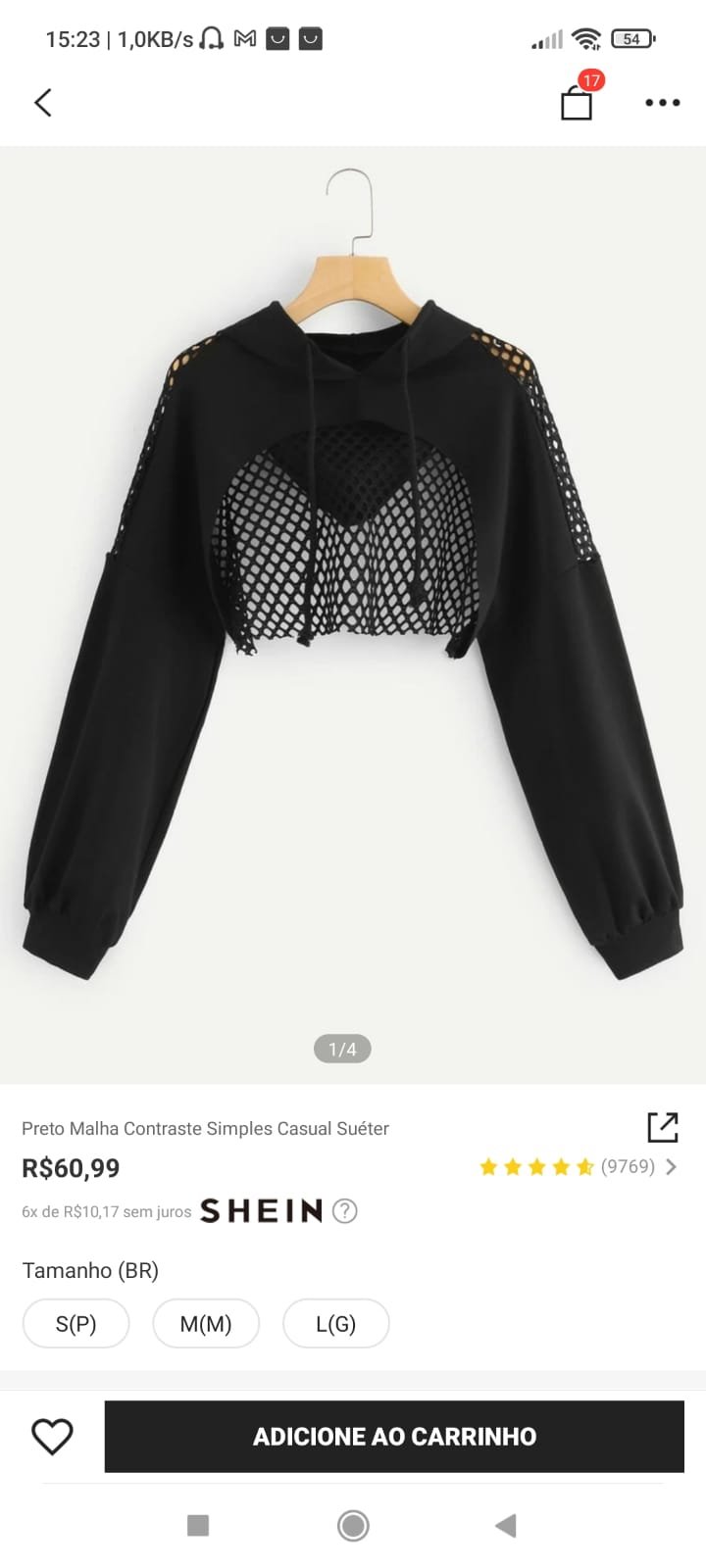Screen dimensions: 706x1568
Task: Choose size M(M)
Action: 206,1324
